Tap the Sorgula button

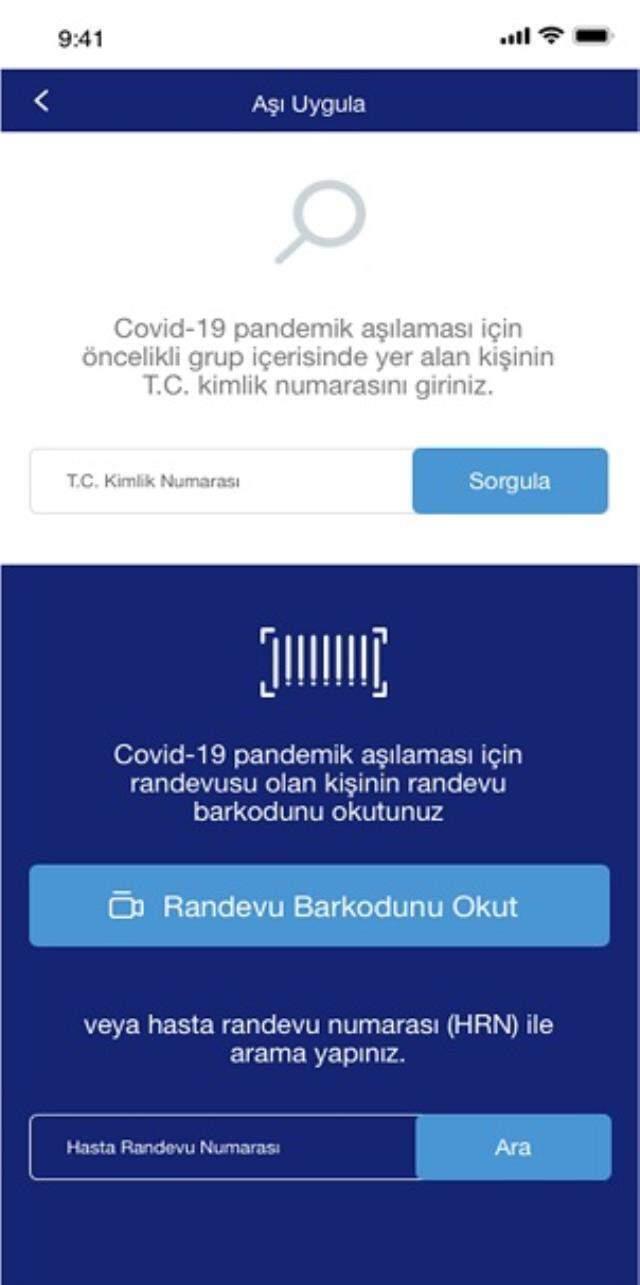(x=510, y=481)
